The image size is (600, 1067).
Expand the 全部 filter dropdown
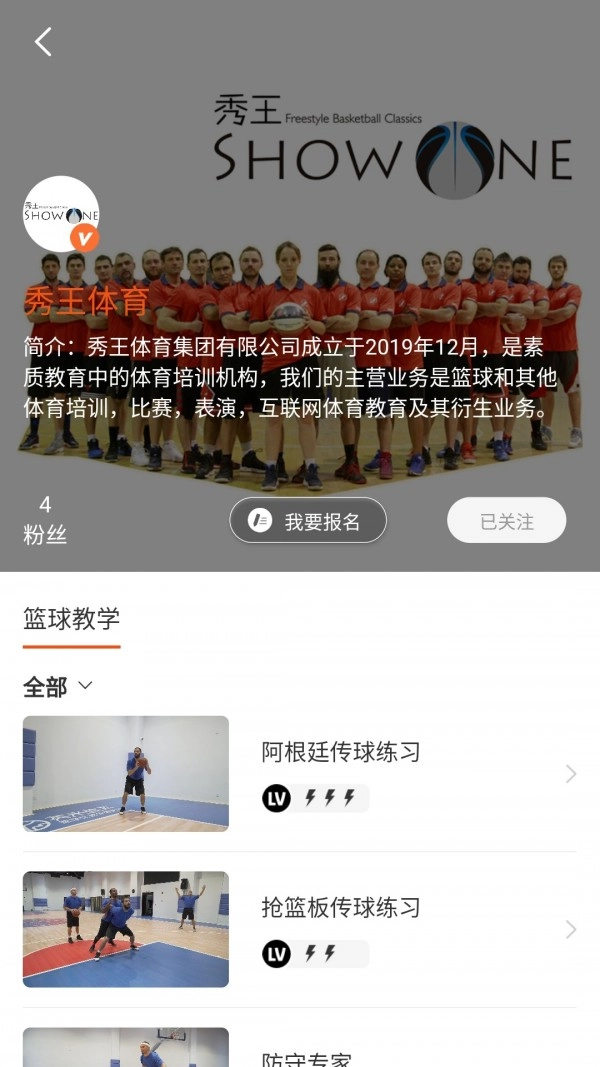[58, 687]
